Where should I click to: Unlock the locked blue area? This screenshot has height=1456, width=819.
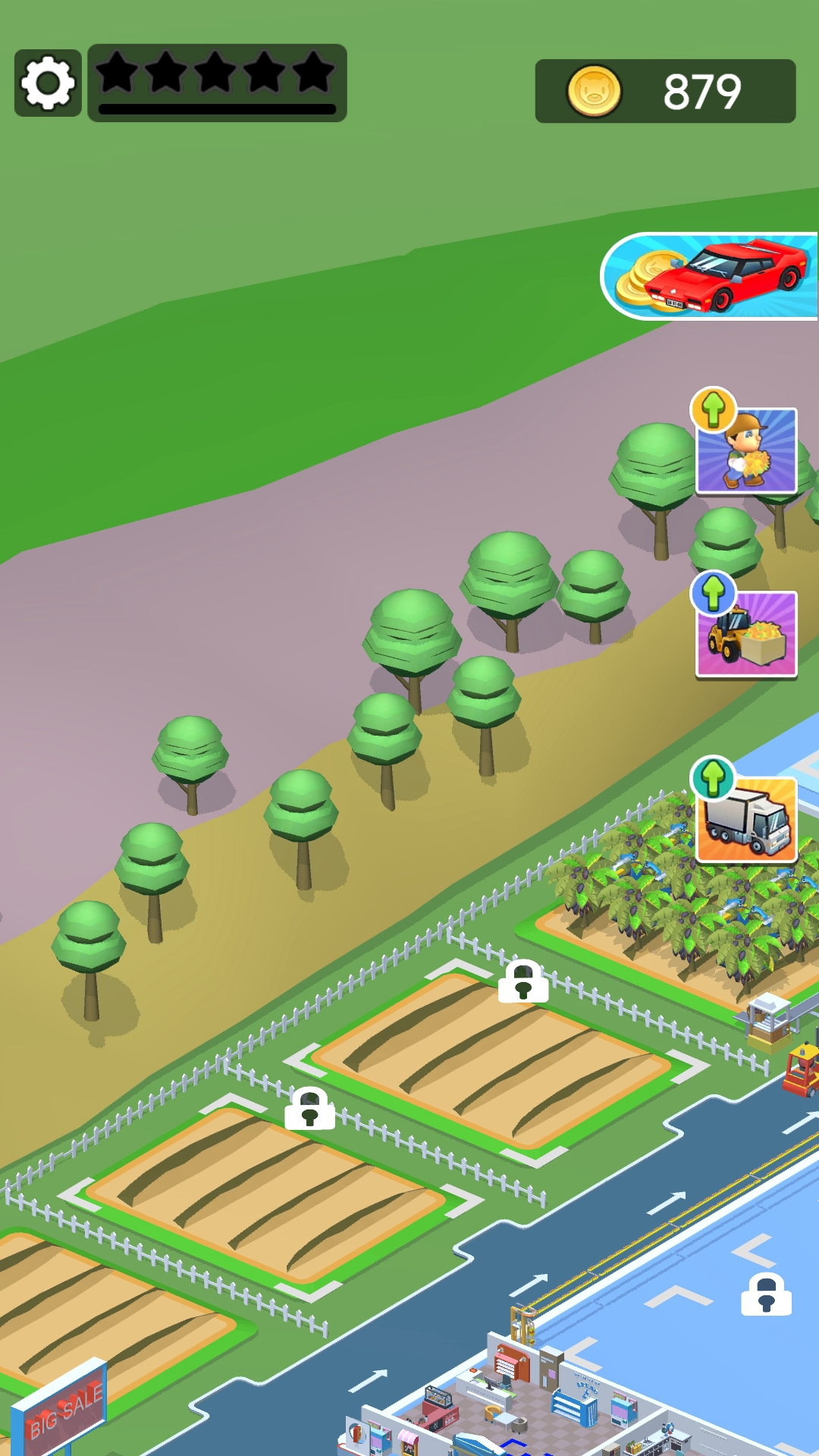pyautogui.click(x=766, y=1294)
